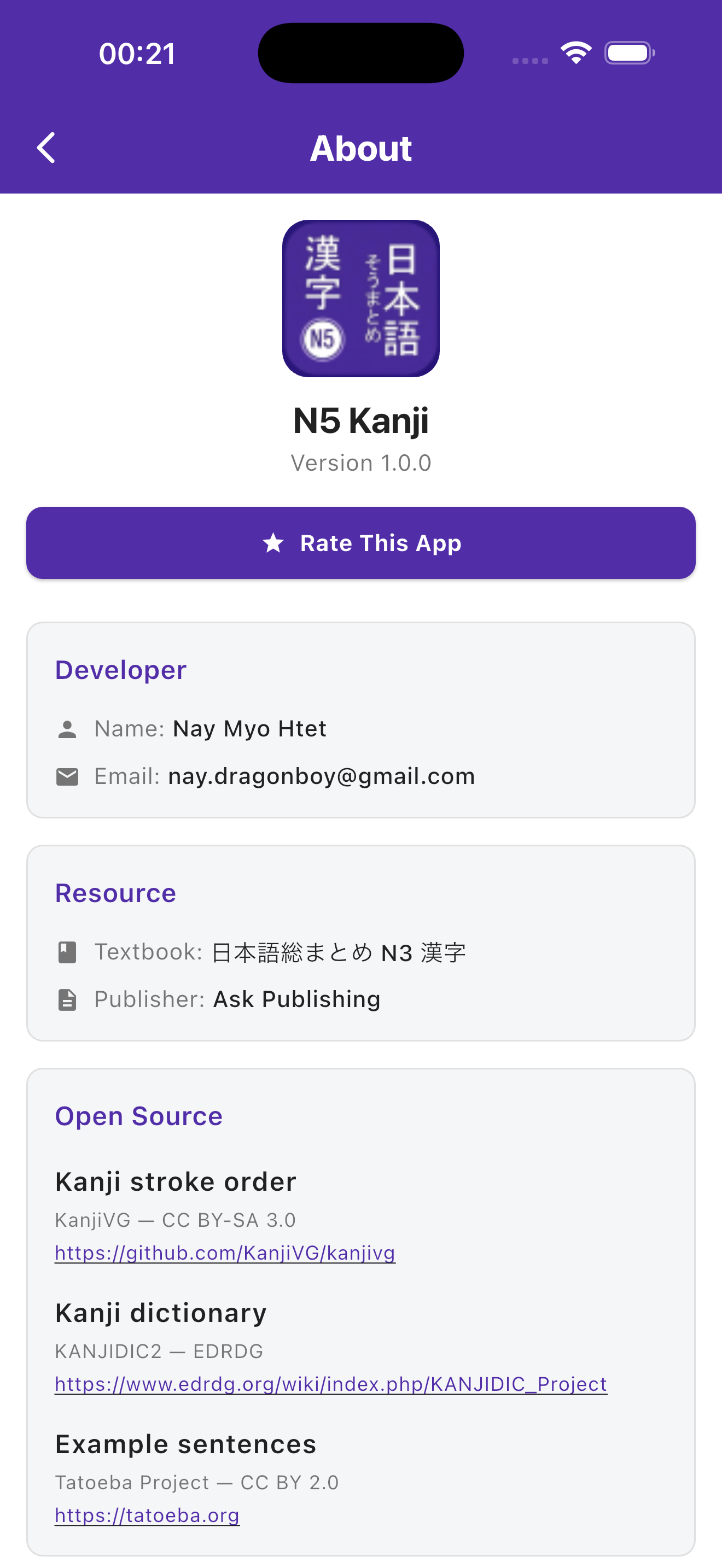Open the KANJIDIC Project link
Viewport: 722px width, 1568px height.
coord(330,1384)
